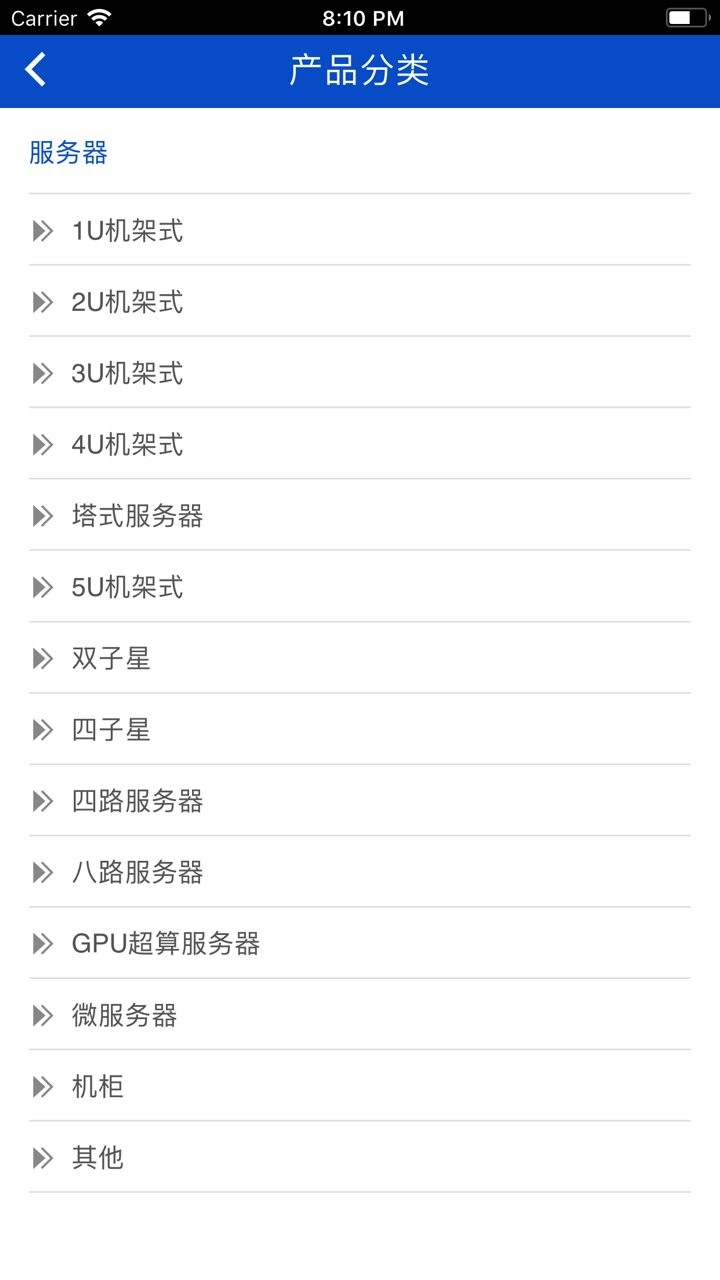Select GPU超算服务器 category
This screenshot has height=1280, width=720.
coord(165,943)
